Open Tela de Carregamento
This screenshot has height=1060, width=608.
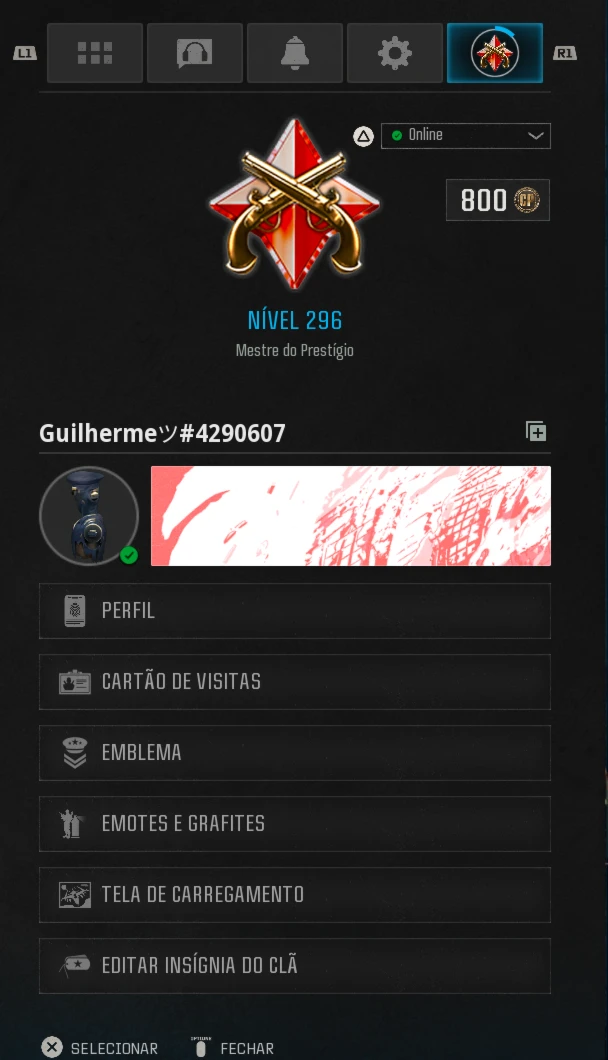click(295, 895)
